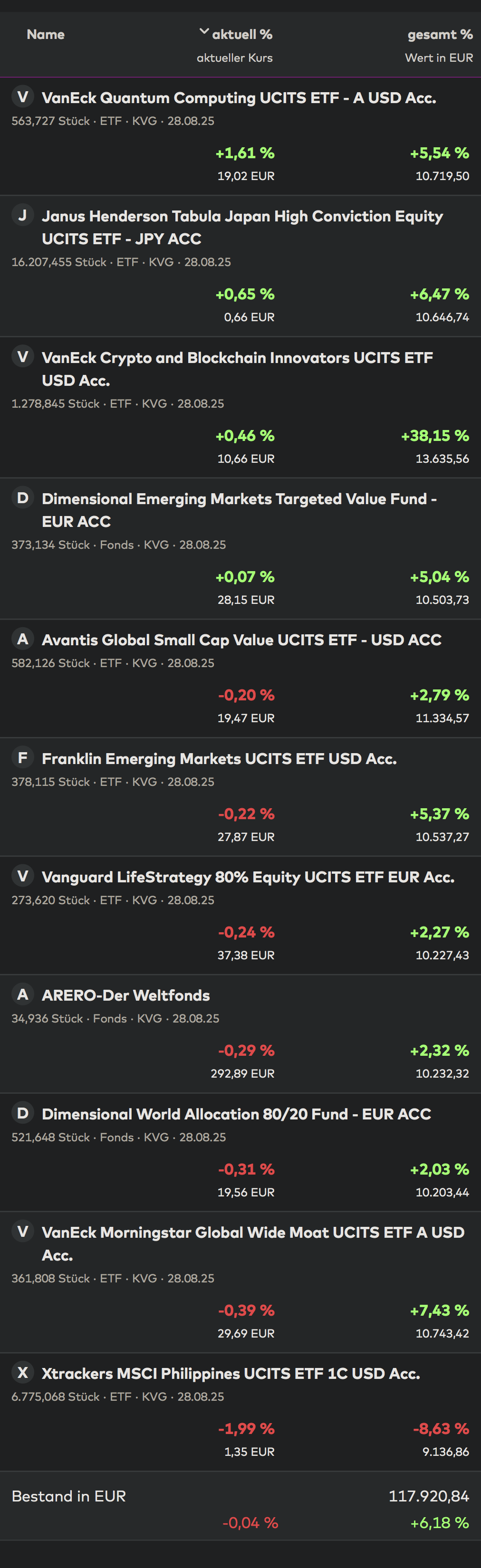Select Dimensional World Allocation 80/20 Fund
The image size is (481, 1568).
coord(236,1114)
